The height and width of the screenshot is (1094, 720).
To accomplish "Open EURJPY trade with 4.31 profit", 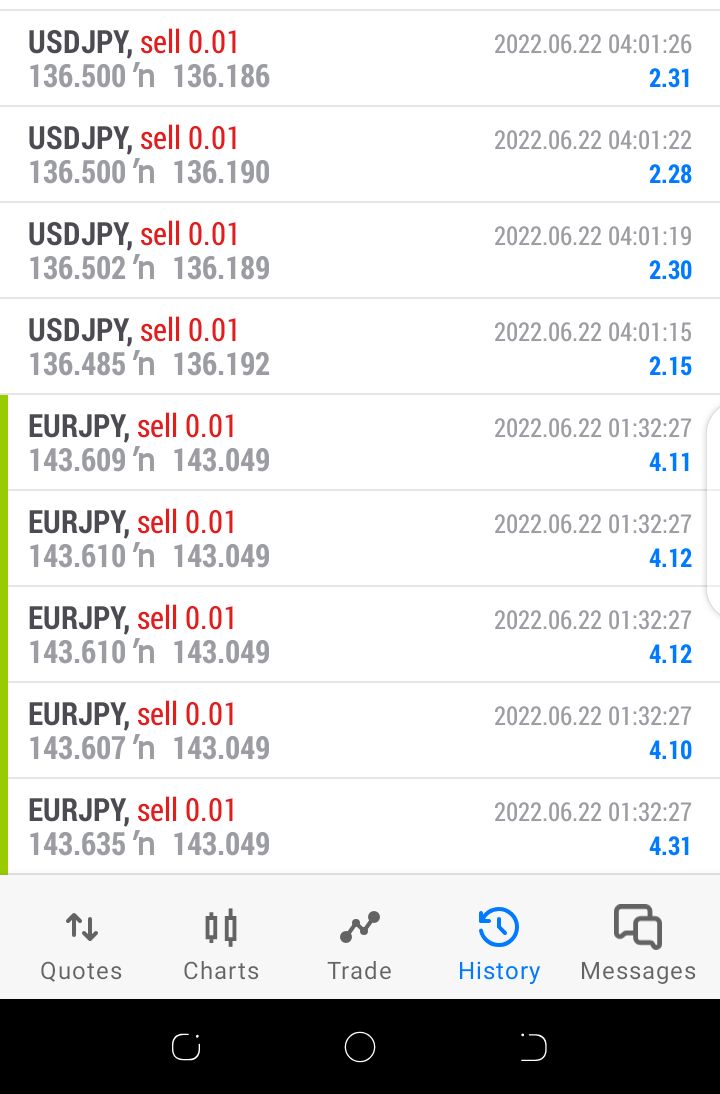I will point(360,827).
